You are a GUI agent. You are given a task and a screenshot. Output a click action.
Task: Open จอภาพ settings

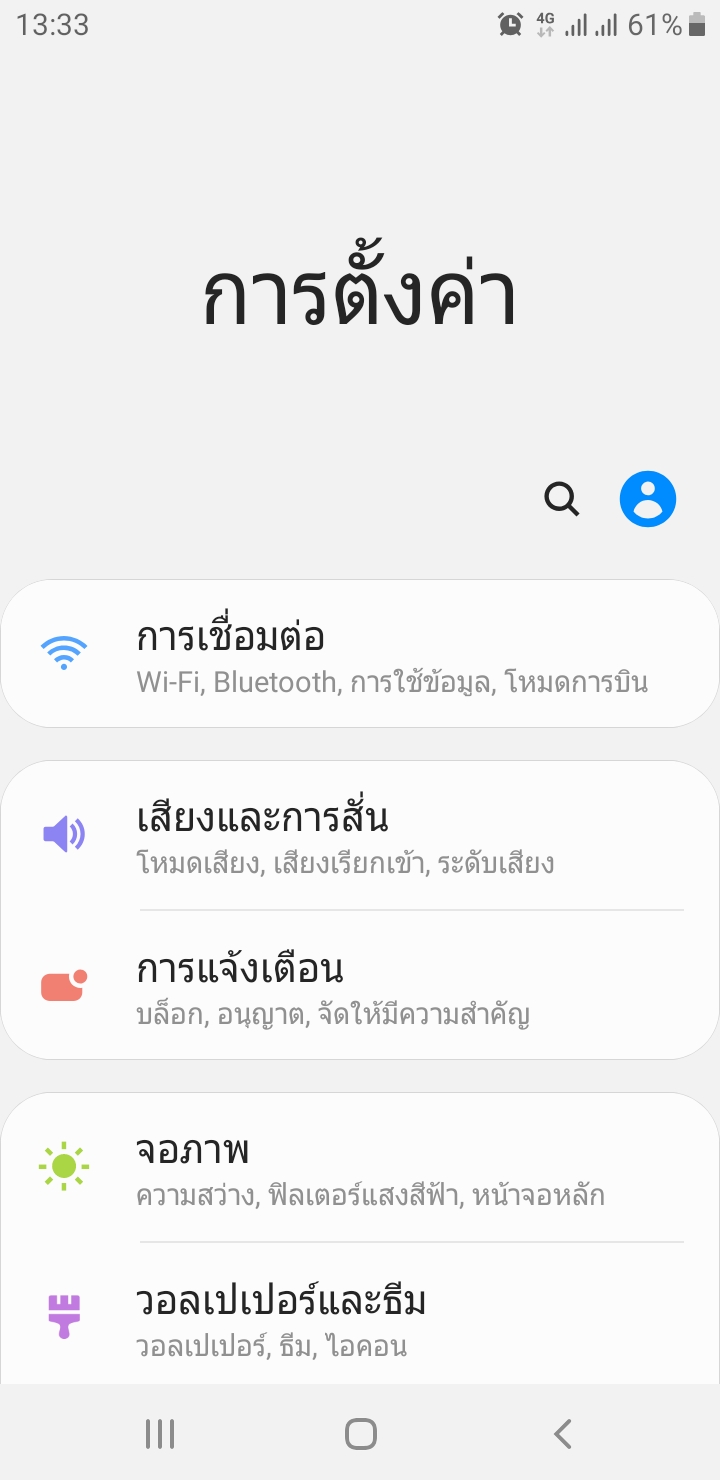click(x=360, y=1168)
